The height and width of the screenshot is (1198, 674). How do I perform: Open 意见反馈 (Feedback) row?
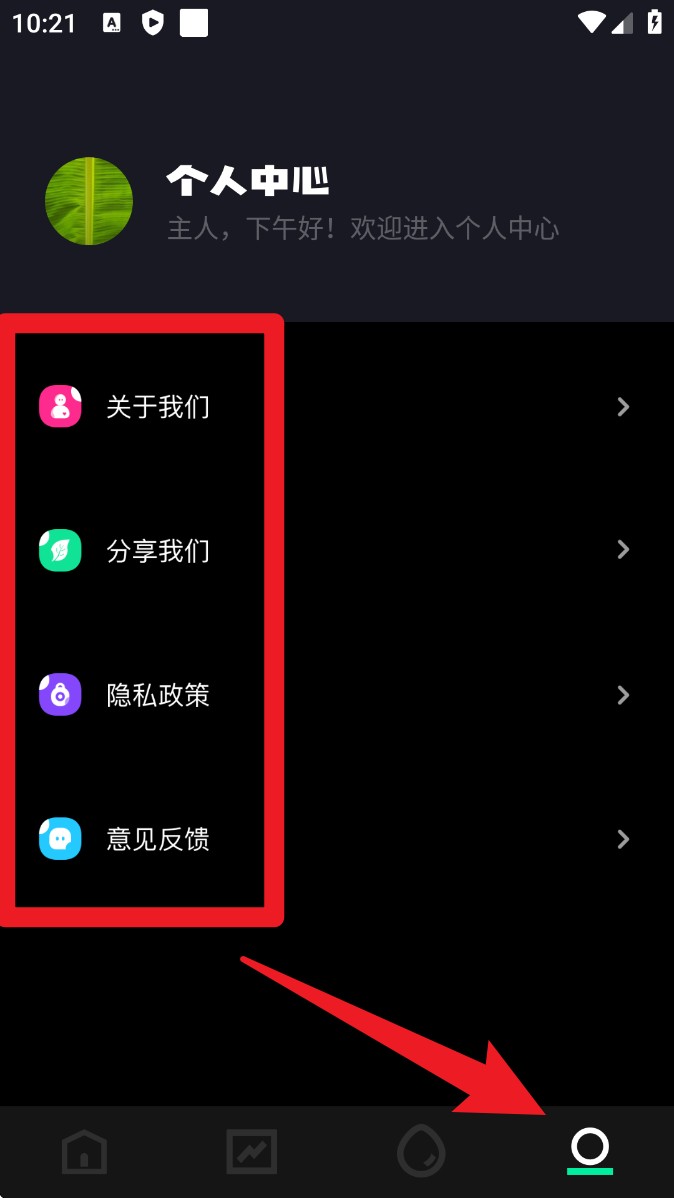coord(337,839)
